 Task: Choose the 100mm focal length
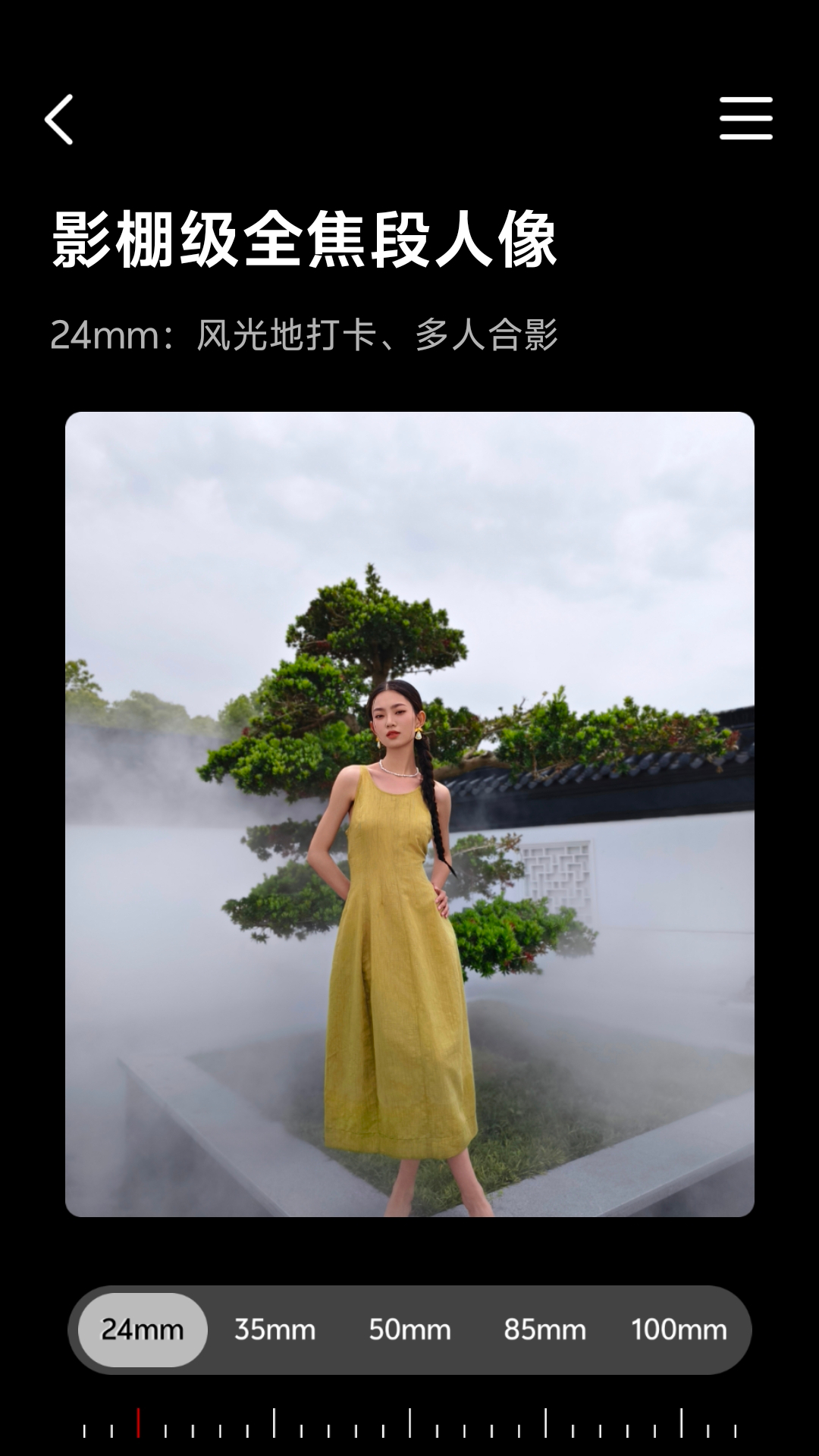click(679, 1329)
